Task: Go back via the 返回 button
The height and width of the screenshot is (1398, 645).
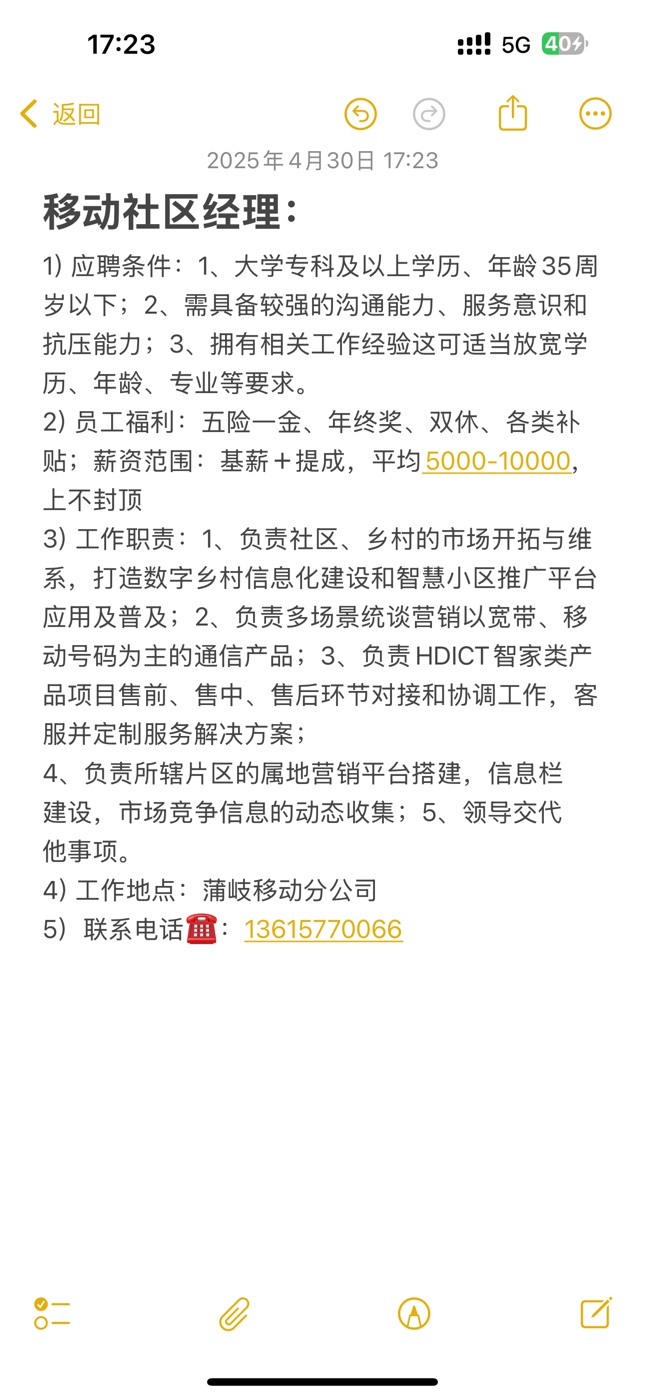Action: (60, 114)
